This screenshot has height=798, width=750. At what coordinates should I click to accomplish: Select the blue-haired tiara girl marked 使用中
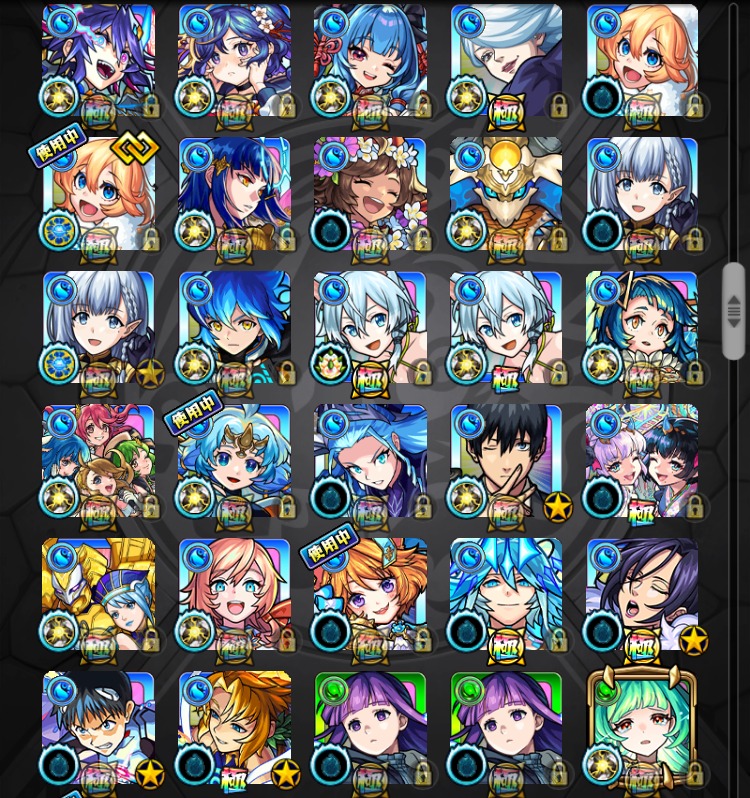click(x=234, y=461)
